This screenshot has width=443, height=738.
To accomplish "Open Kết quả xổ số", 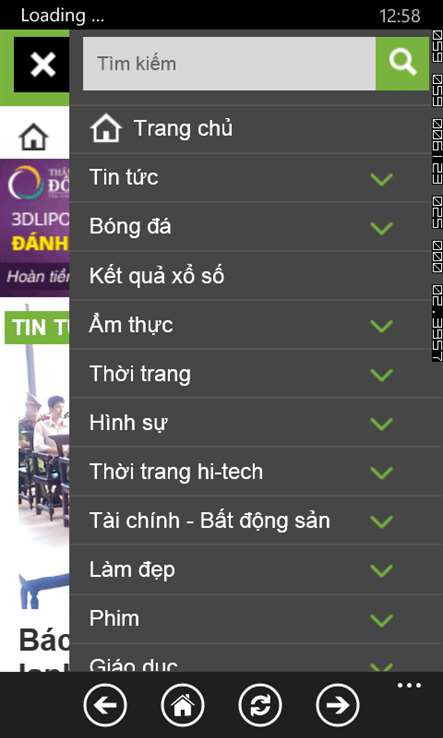I will tap(256, 276).
